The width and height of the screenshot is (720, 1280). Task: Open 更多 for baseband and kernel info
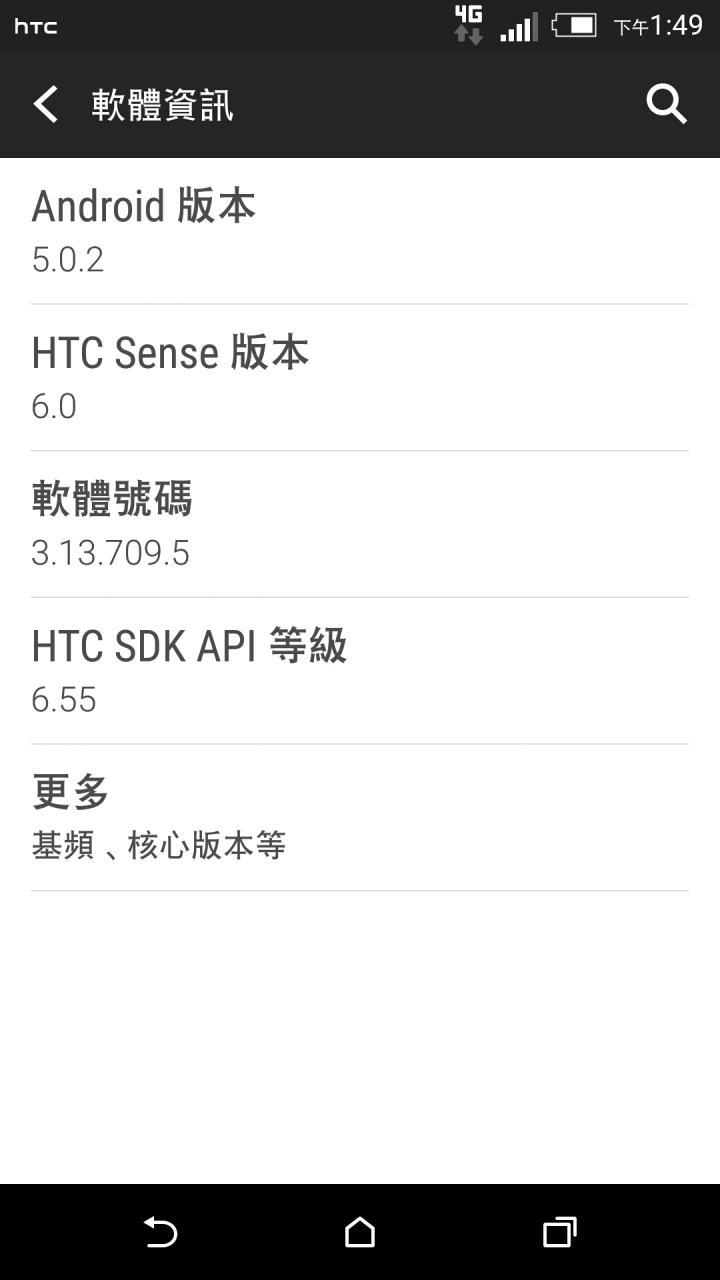(x=360, y=818)
